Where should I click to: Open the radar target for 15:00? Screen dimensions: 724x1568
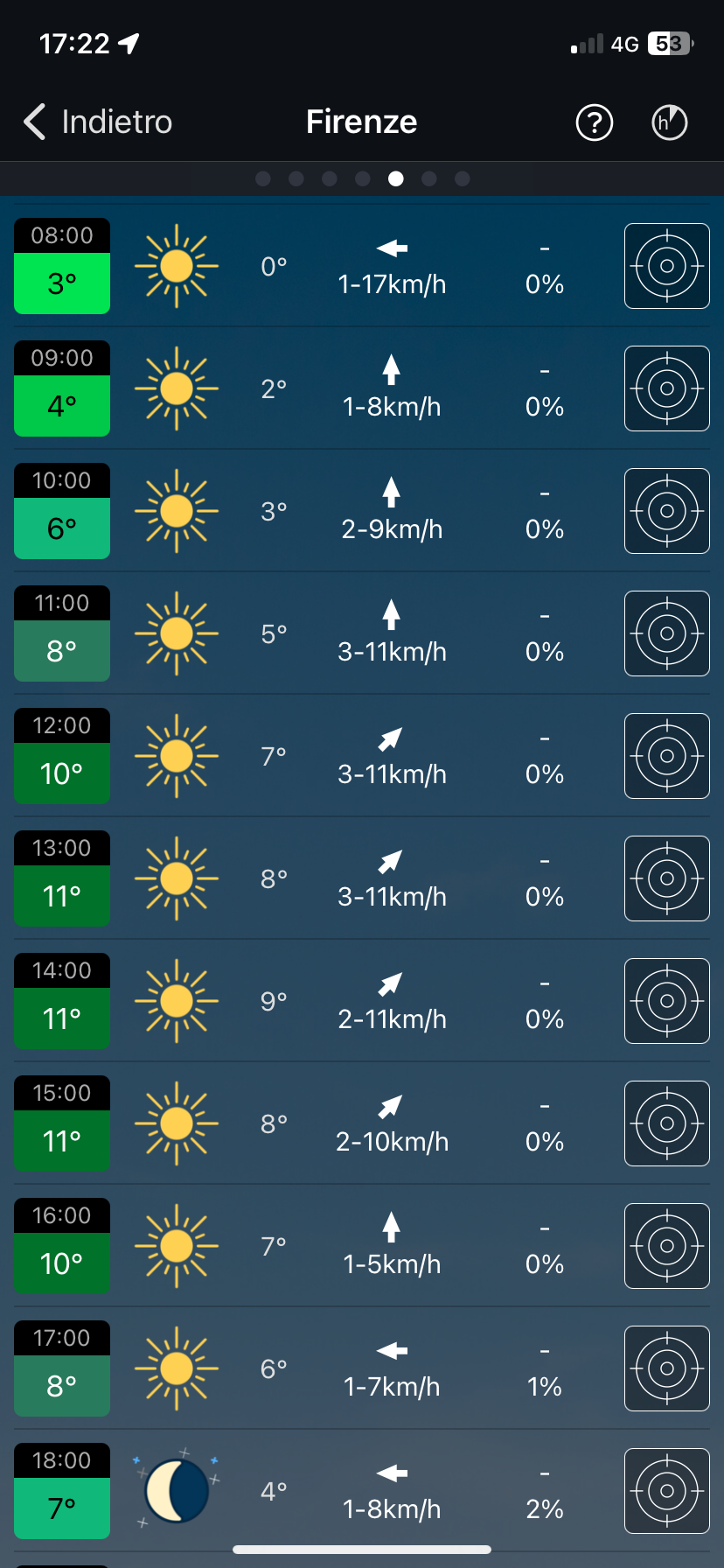click(x=666, y=1123)
